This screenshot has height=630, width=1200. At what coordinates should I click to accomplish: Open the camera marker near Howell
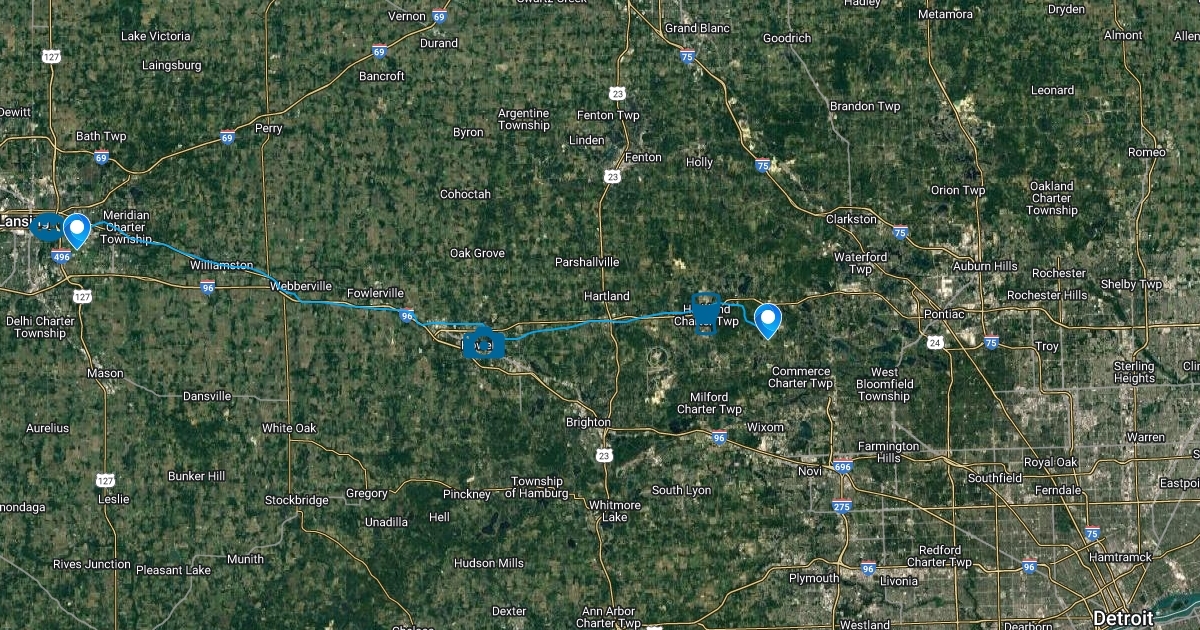[483, 342]
